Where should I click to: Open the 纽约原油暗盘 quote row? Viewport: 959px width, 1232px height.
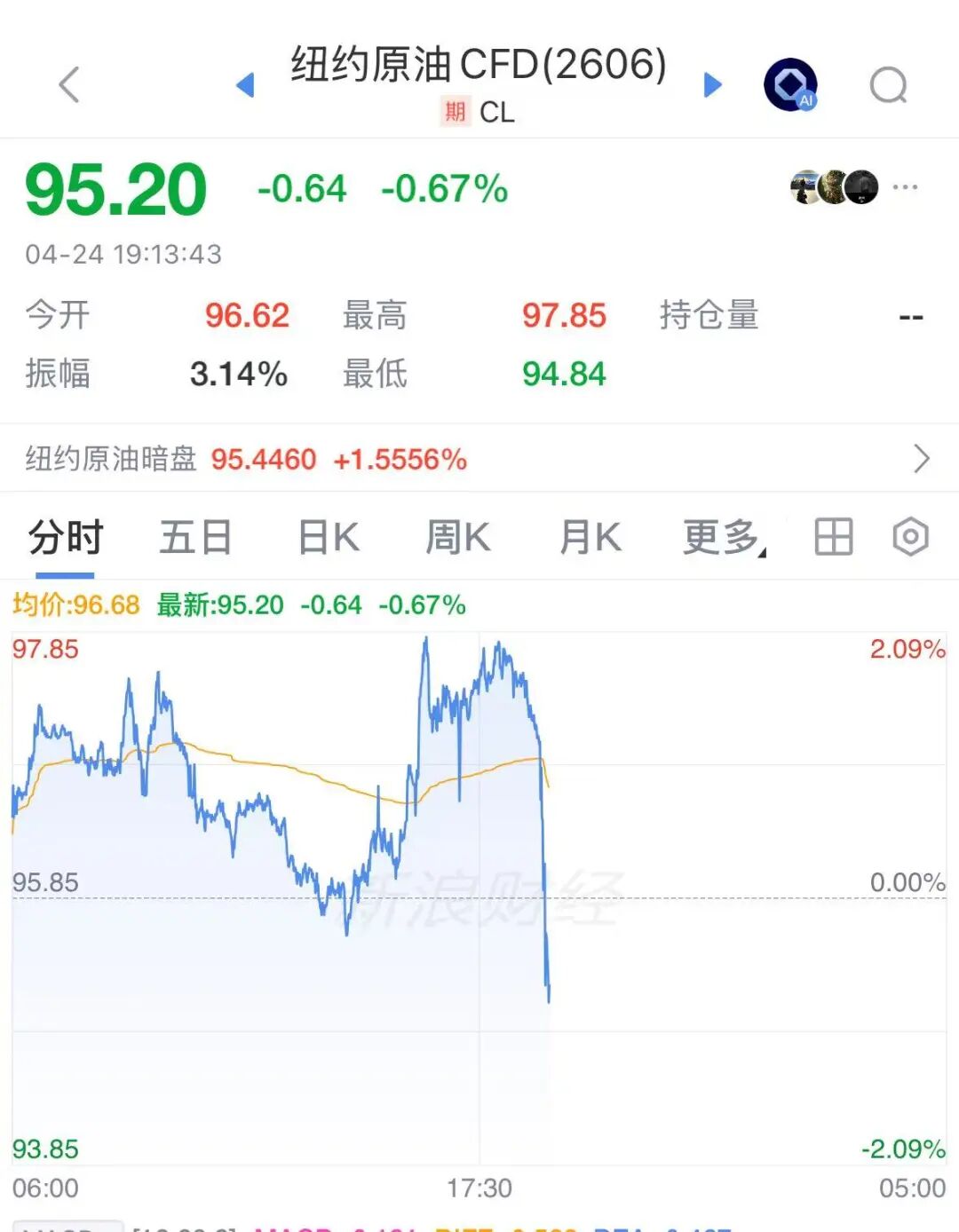click(x=479, y=459)
